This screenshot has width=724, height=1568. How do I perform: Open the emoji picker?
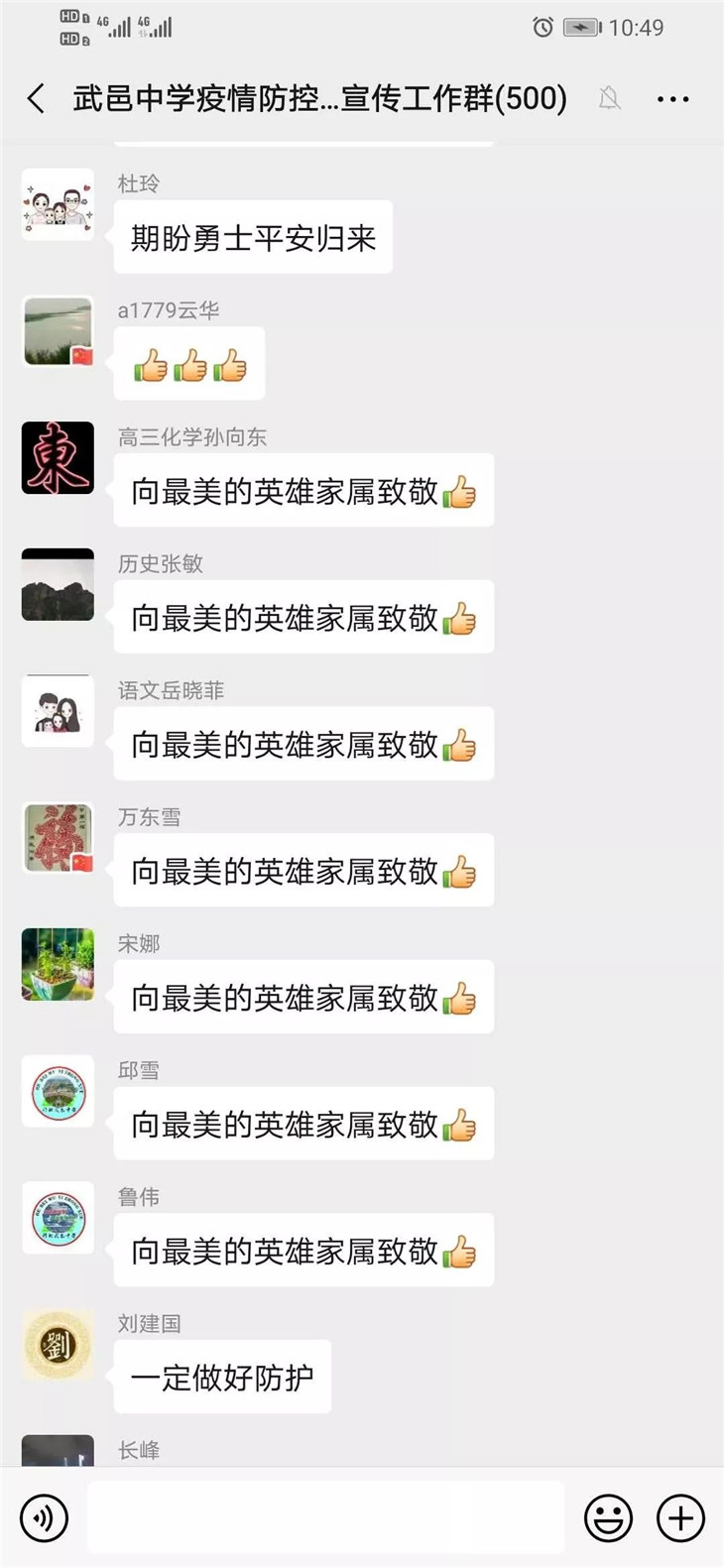coord(608,1517)
